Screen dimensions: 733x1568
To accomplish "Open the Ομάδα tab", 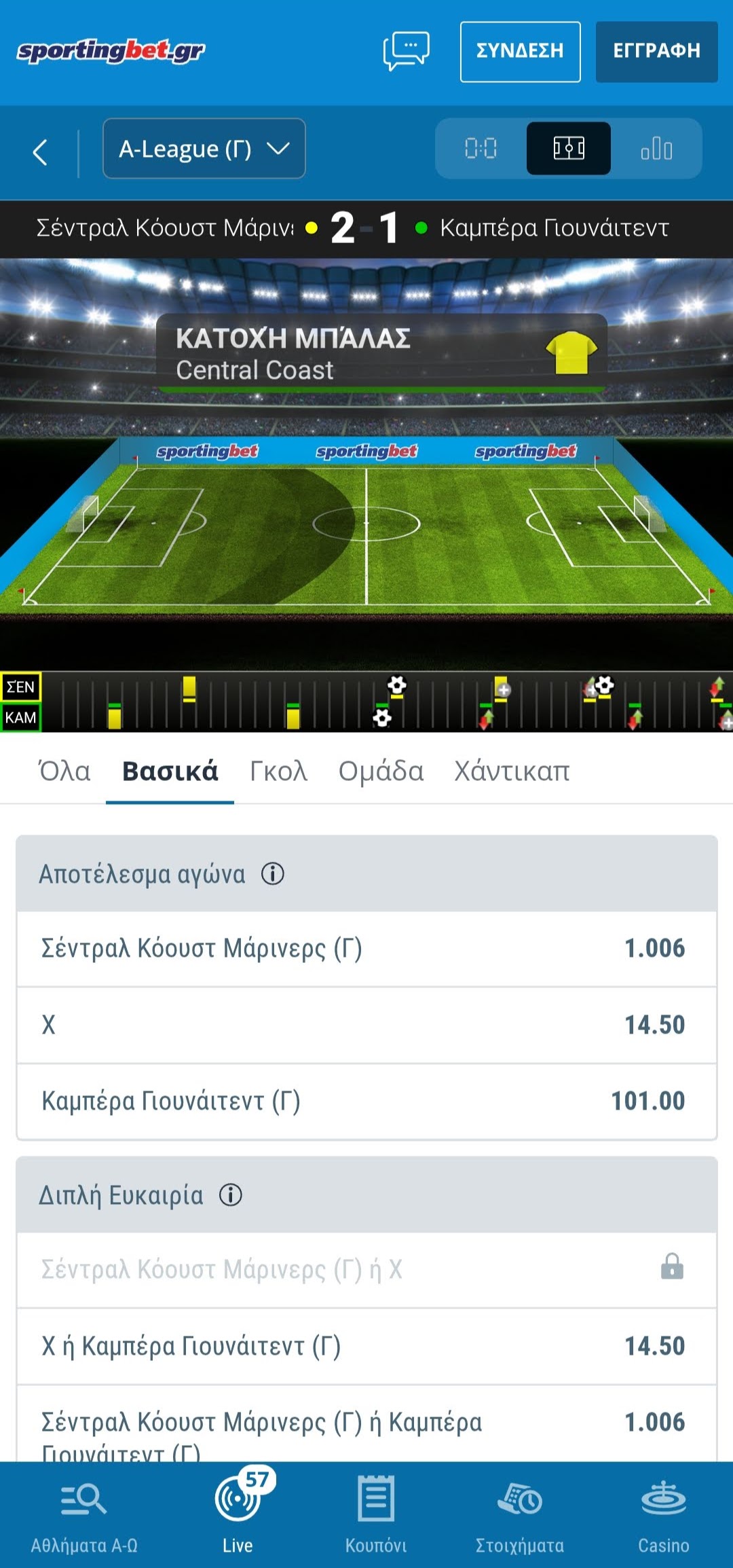I will pyautogui.click(x=381, y=771).
